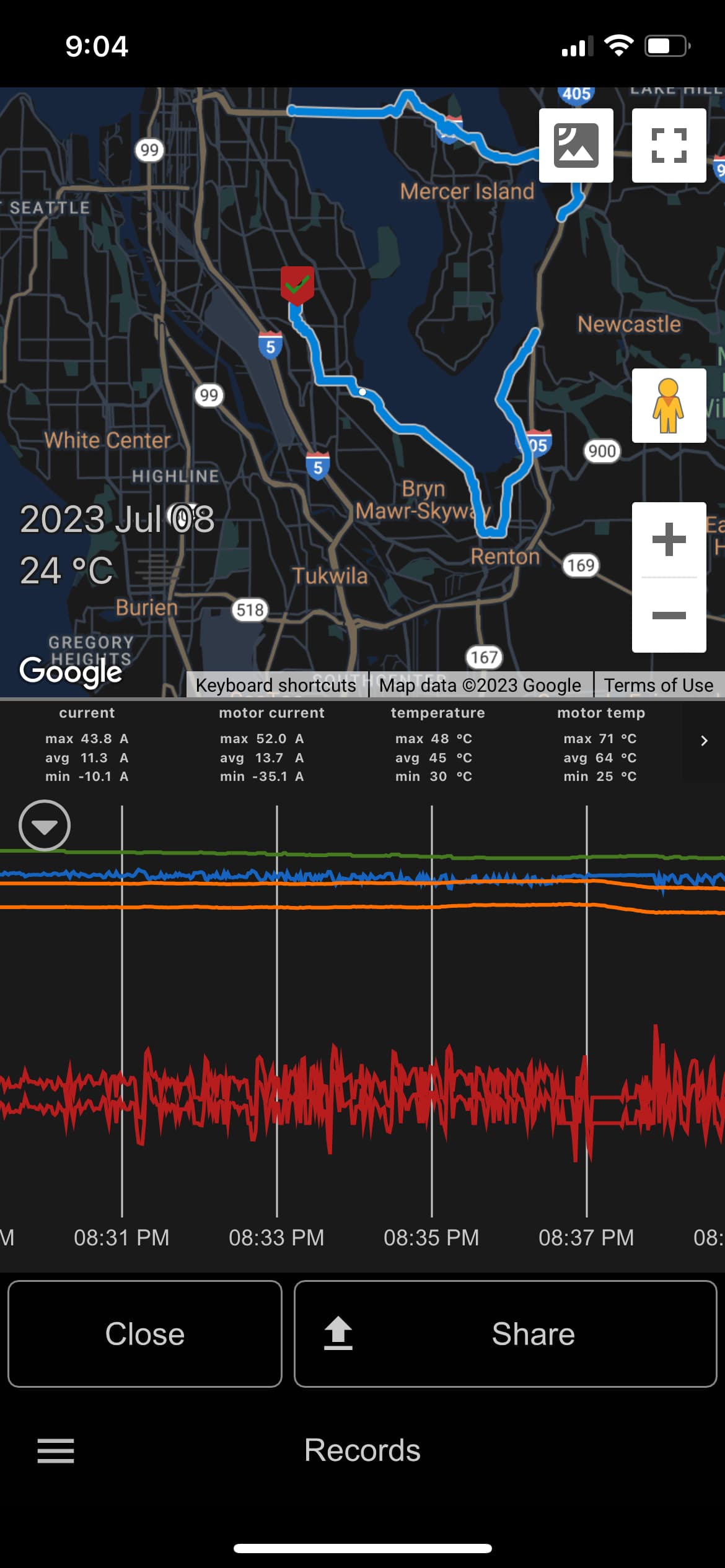Open Keyboard shortcuts link
This screenshot has width=725, height=1568.
(x=276, y=685)
